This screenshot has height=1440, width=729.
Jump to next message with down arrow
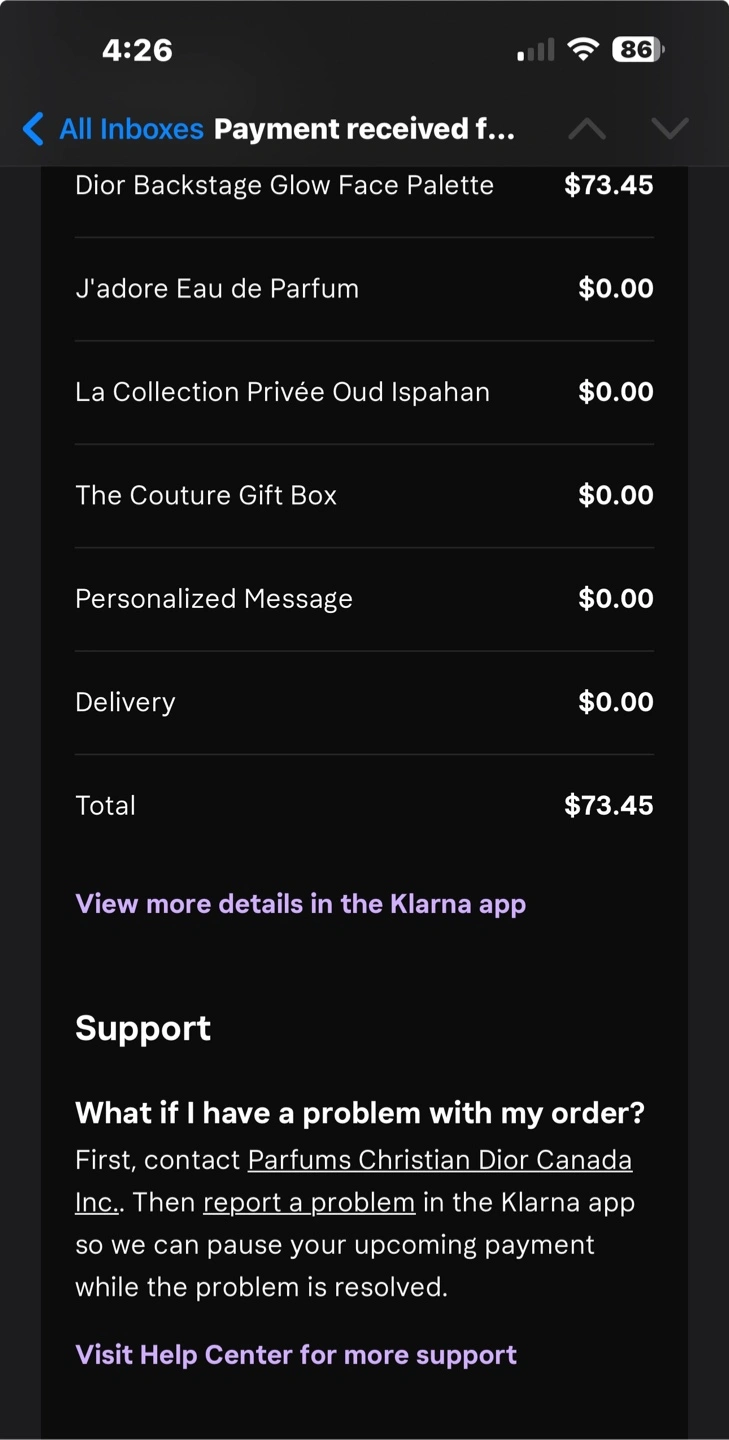point(670,129)
